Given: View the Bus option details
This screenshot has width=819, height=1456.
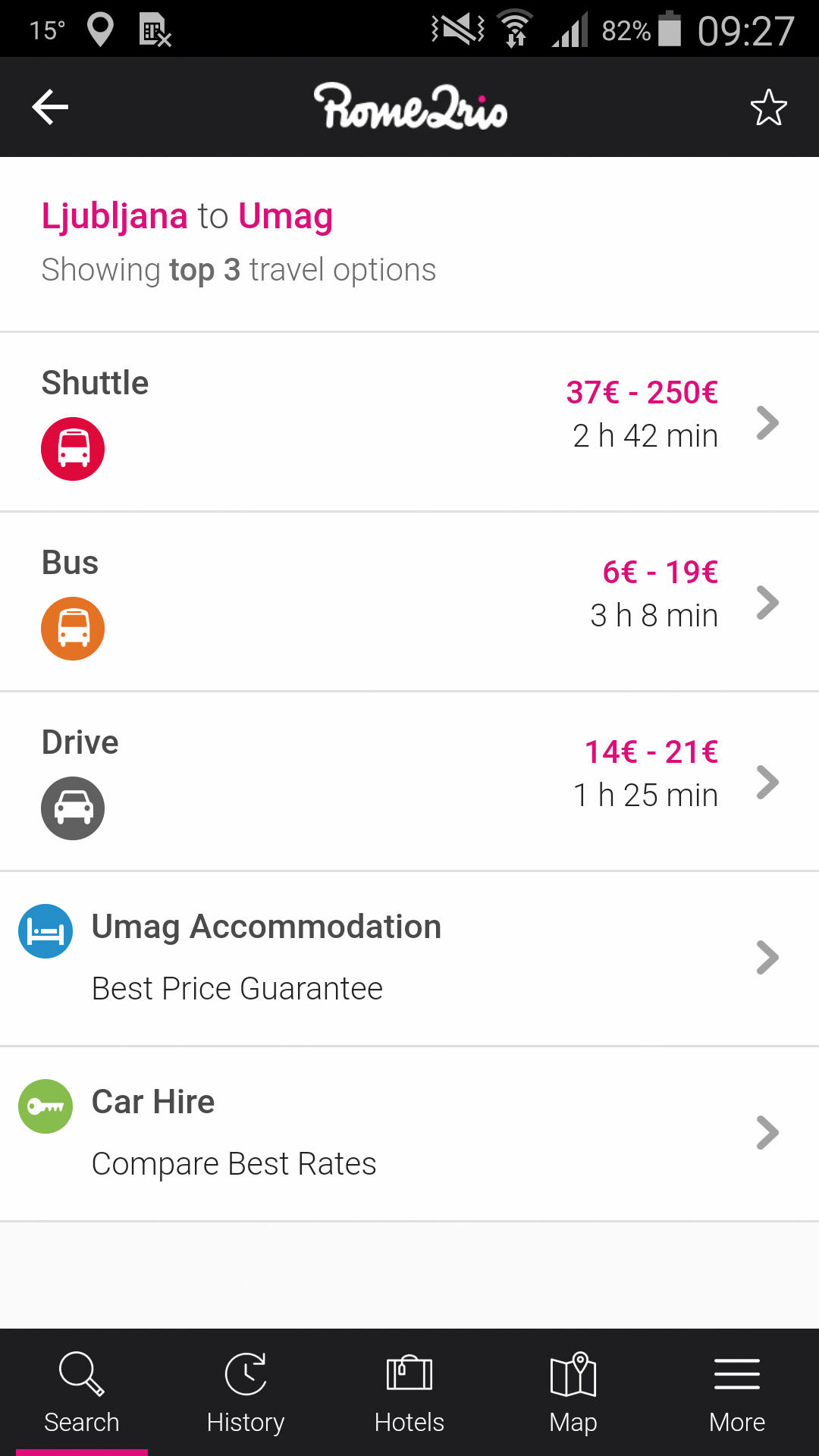Looking at the screenshot, I should click(409, 601).
